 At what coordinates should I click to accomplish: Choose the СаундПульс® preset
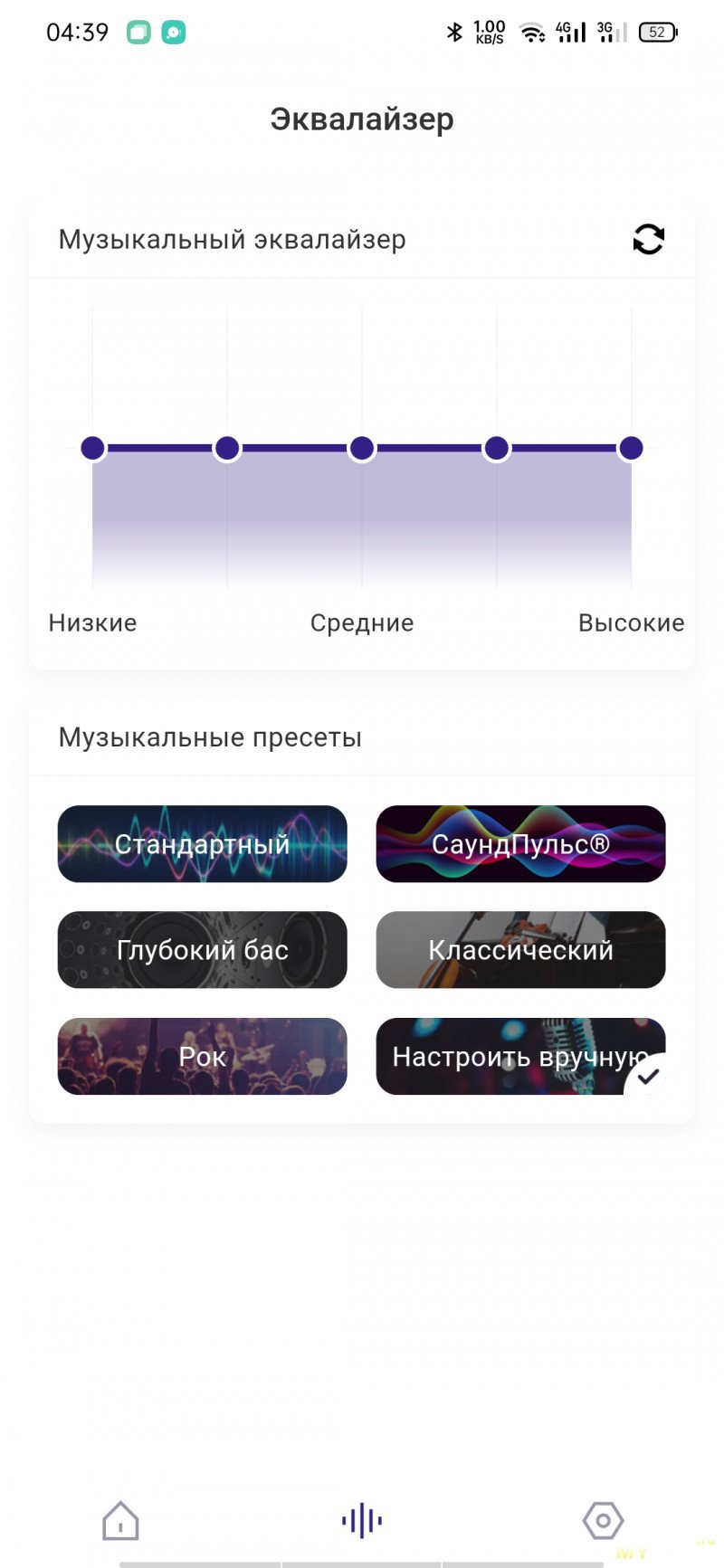pos(520,844)
